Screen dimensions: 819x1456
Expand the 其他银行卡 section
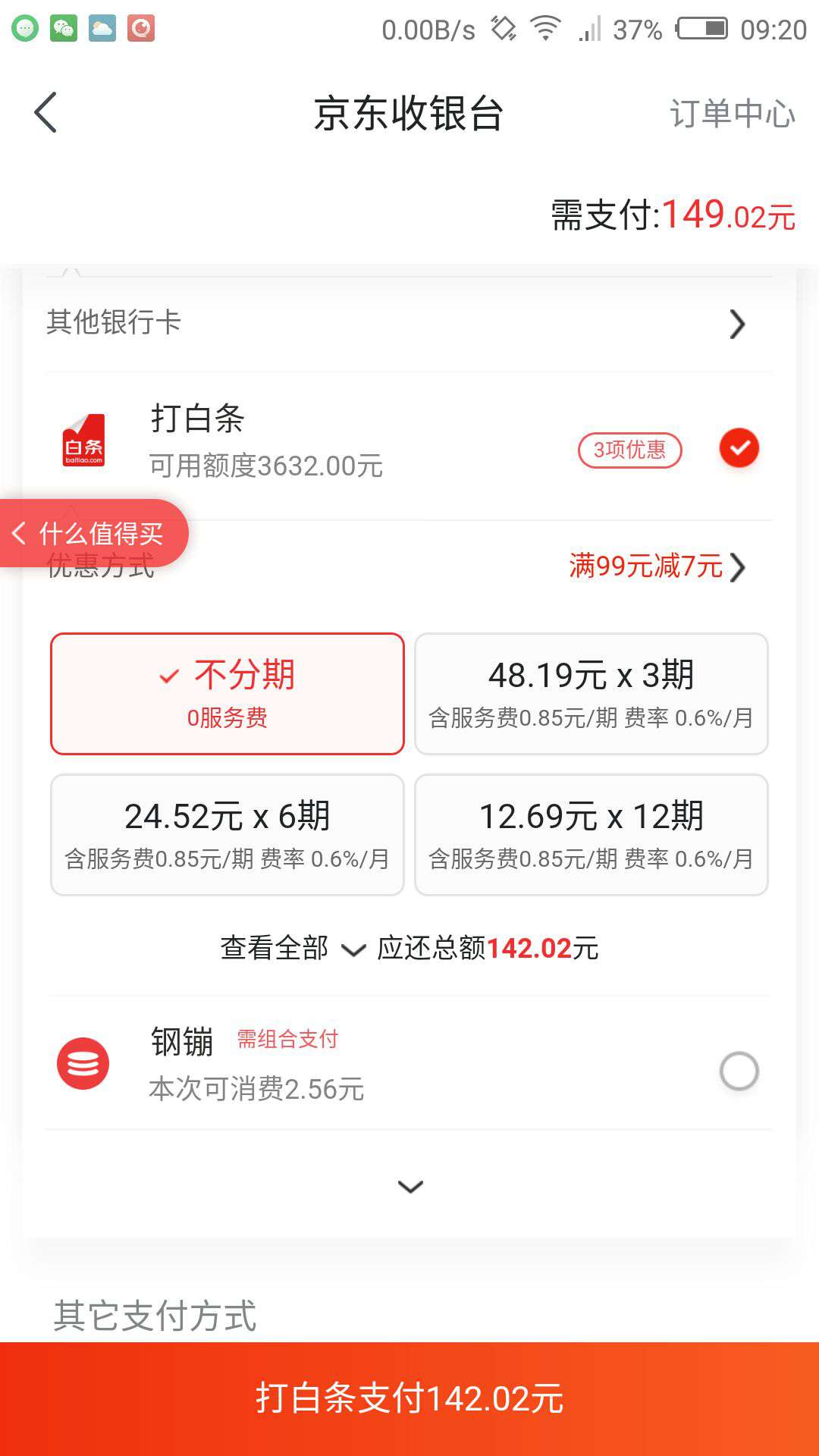click(735, 325)
